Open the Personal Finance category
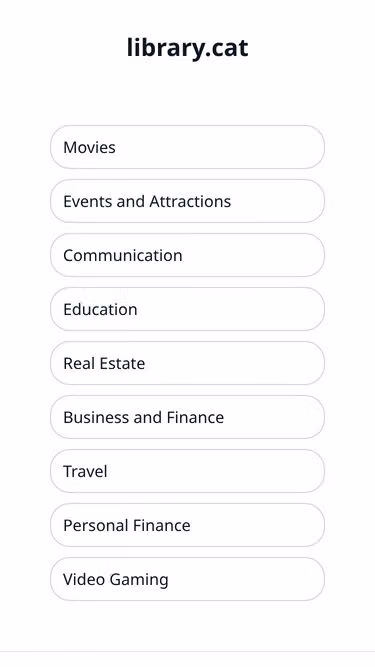This screenshot has width=375, height=667. click(188, 525)
